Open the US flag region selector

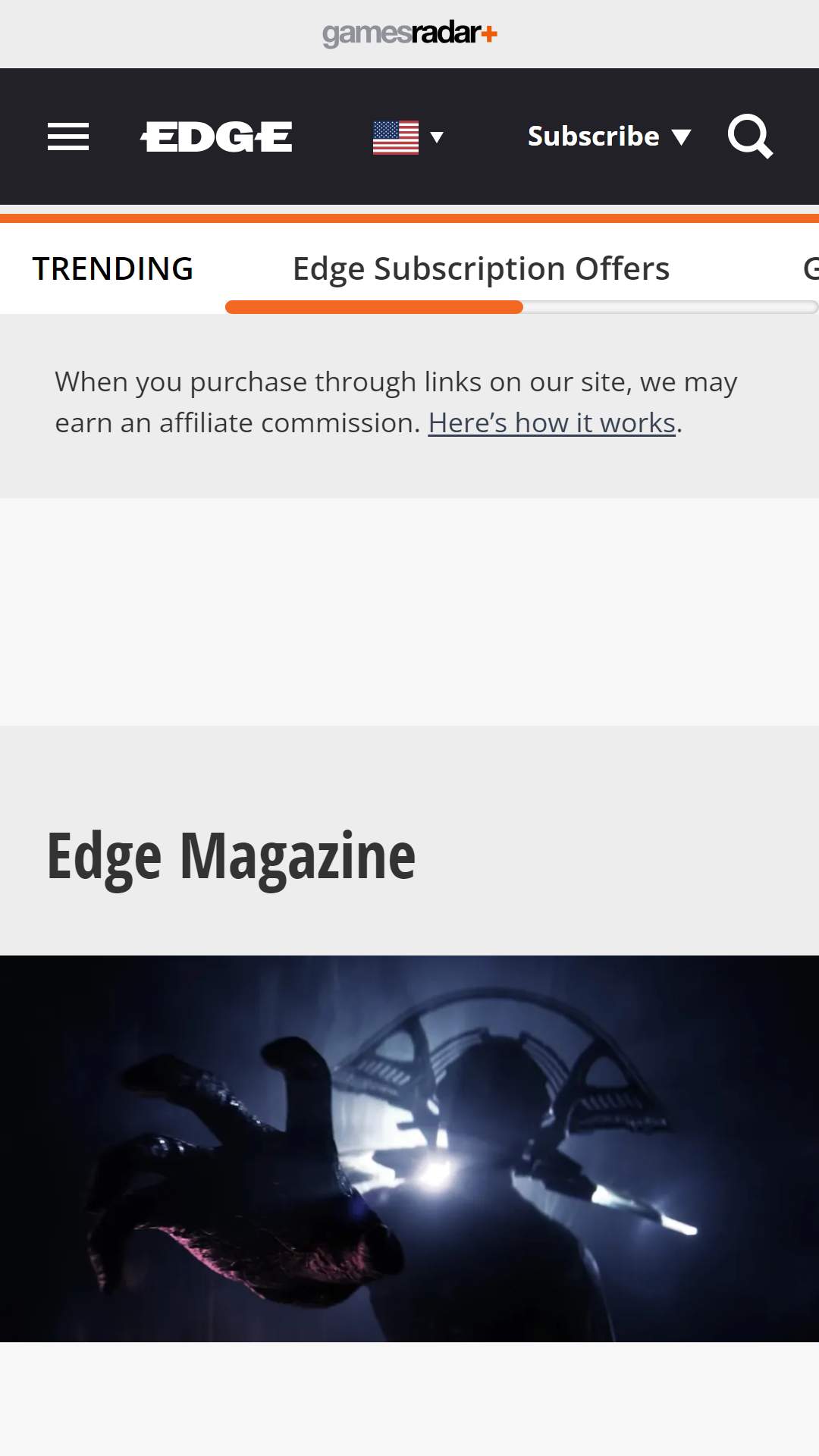tap(408, 137)
